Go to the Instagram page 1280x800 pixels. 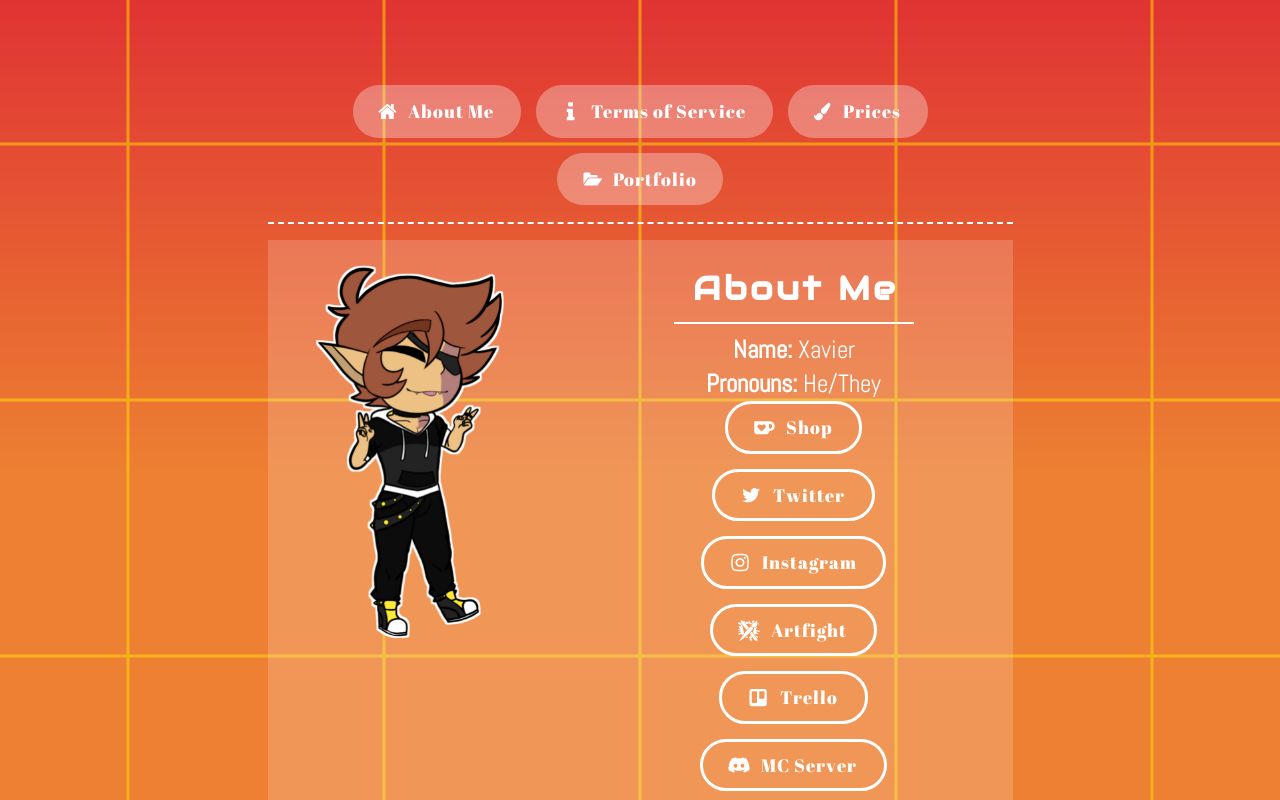793,562
